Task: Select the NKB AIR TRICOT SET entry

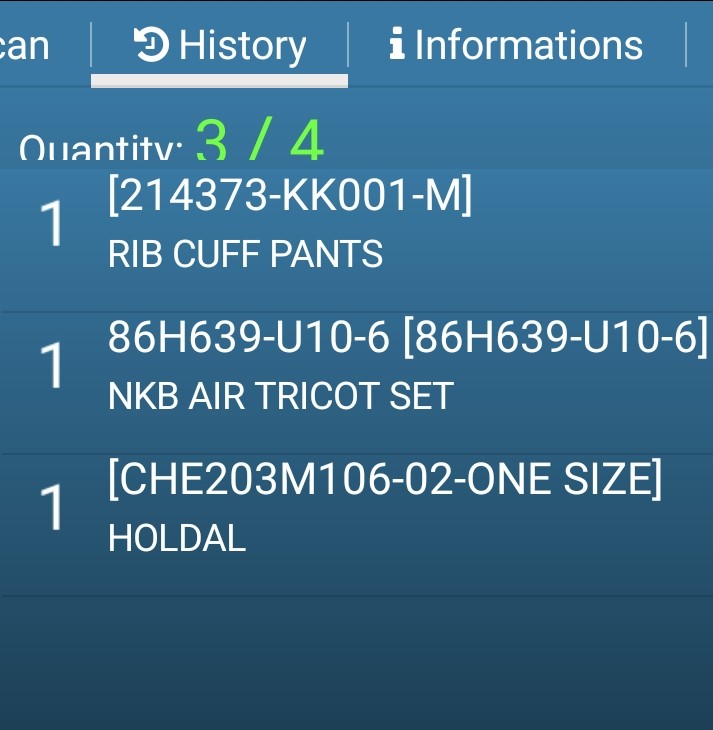Action: point(356,368)
